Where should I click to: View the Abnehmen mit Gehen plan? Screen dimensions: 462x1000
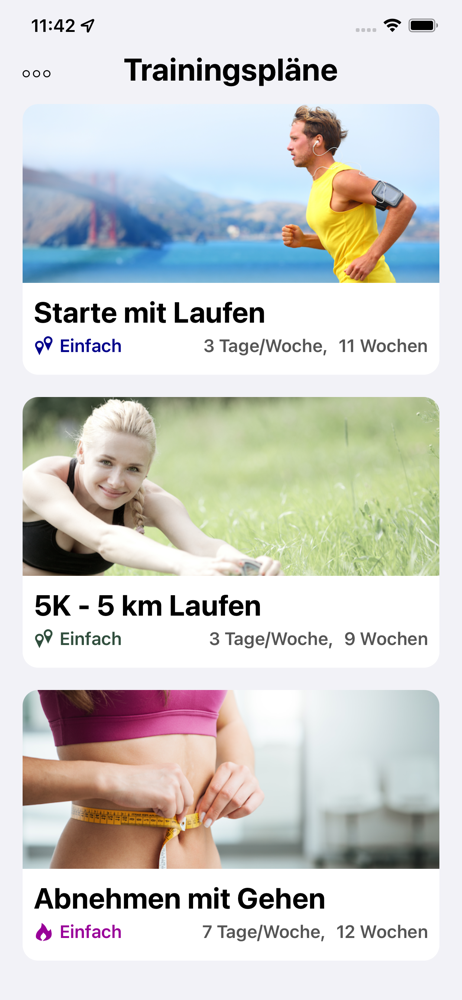(231, 825)
